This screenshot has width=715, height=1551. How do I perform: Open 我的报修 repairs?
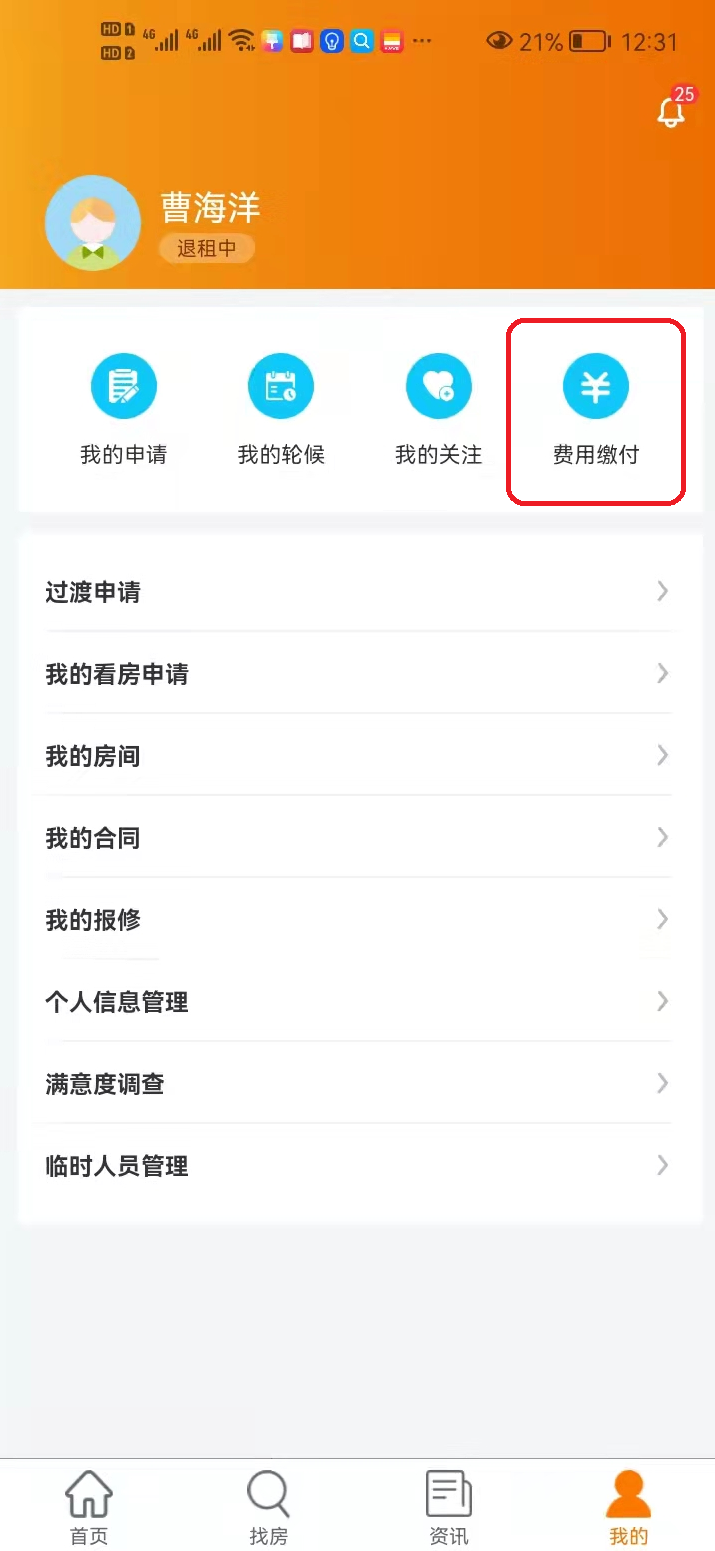[357, 920]
